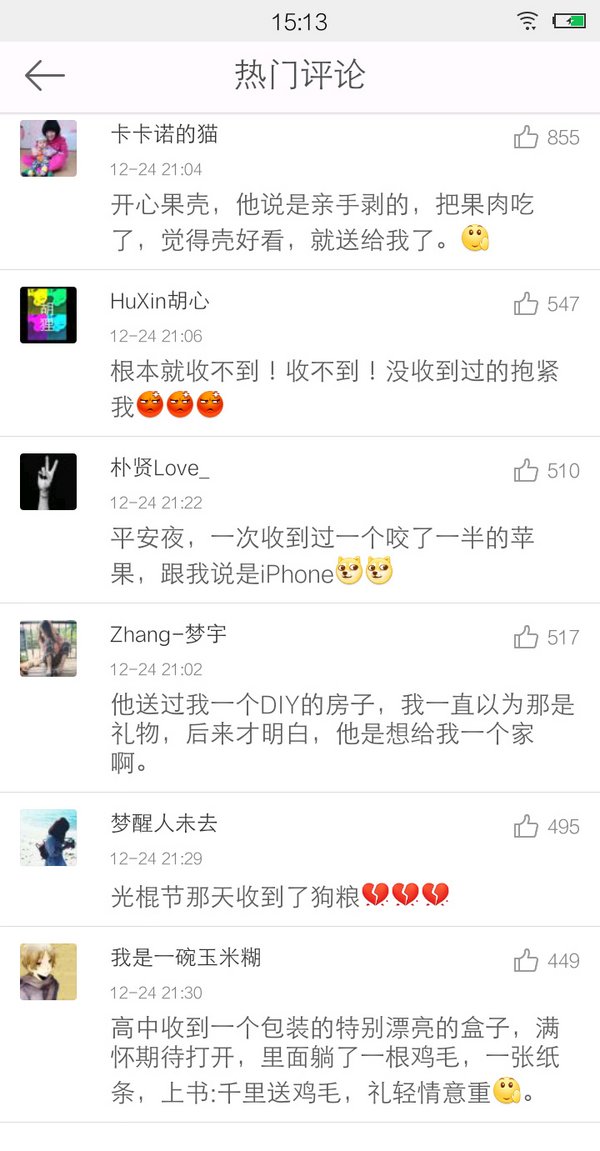View 朴贤Love_'s profile avatar
The image size is (600, 1151).
pyautogui.click(x=48, y=481)
